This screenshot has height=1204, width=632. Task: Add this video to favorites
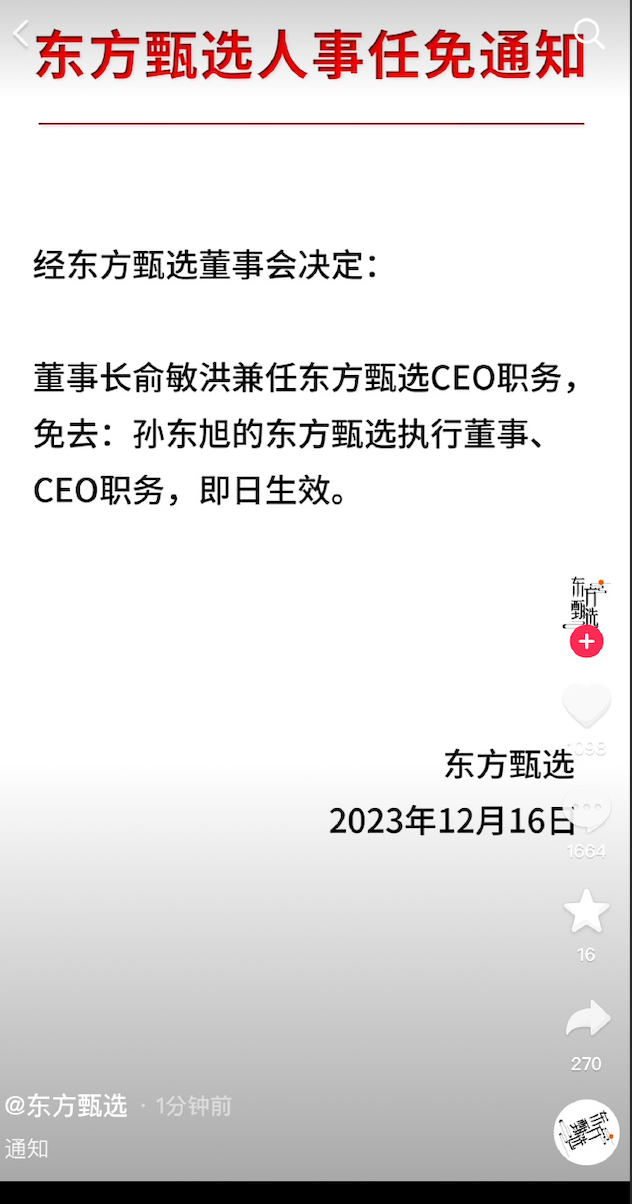(x=586, y=912)
